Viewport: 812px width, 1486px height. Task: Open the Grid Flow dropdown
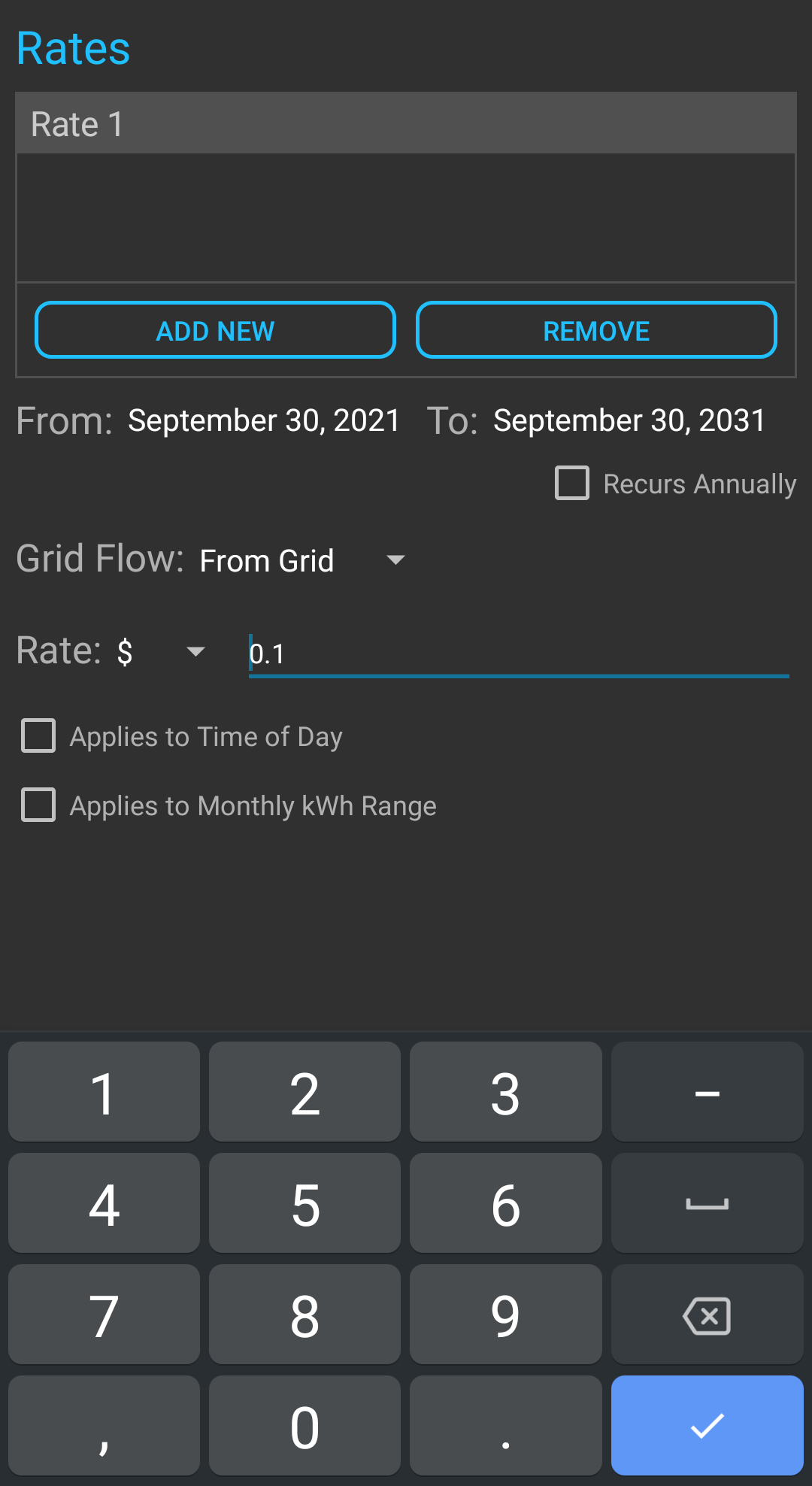(302, 561)
